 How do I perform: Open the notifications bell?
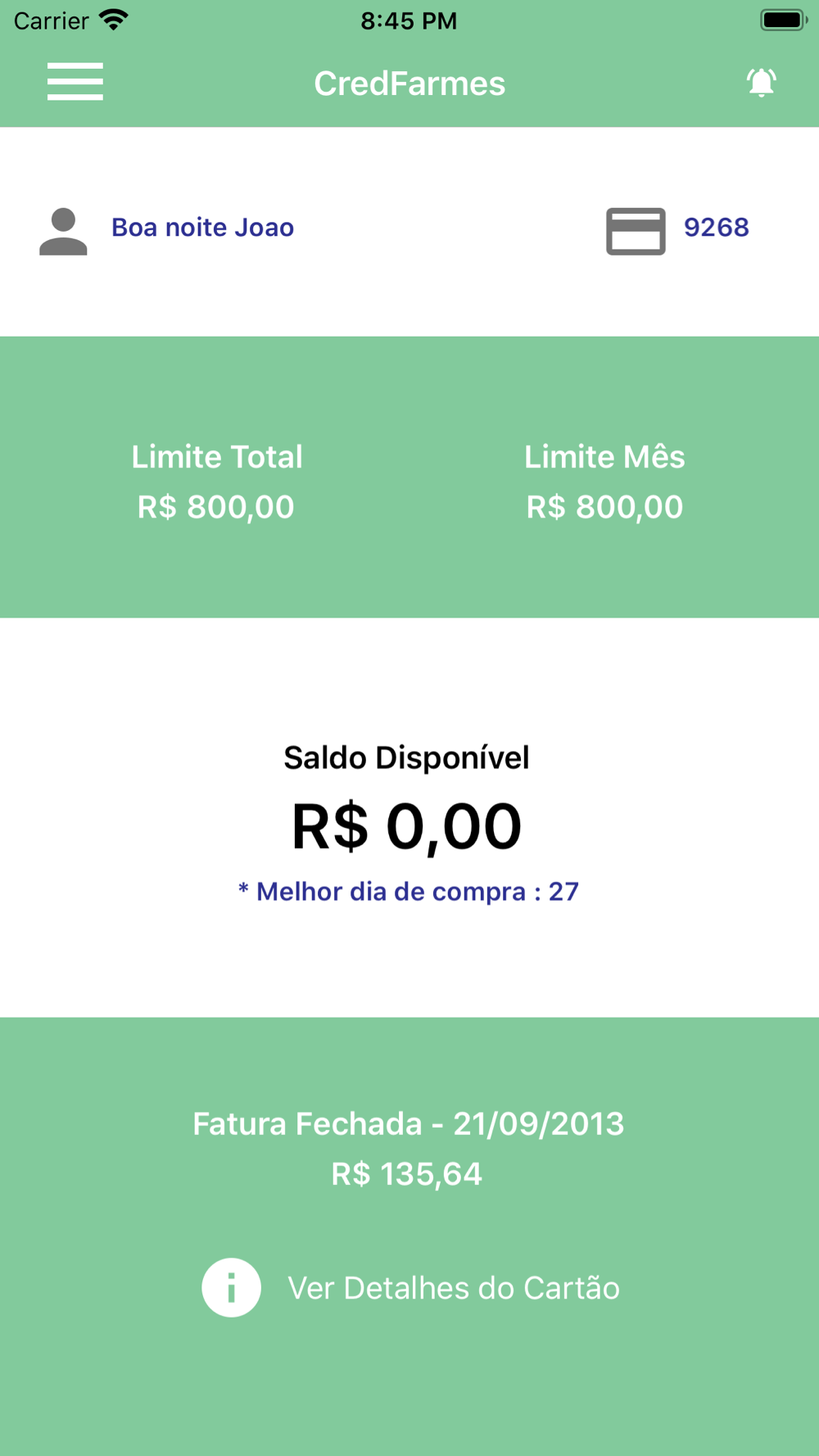761,83
